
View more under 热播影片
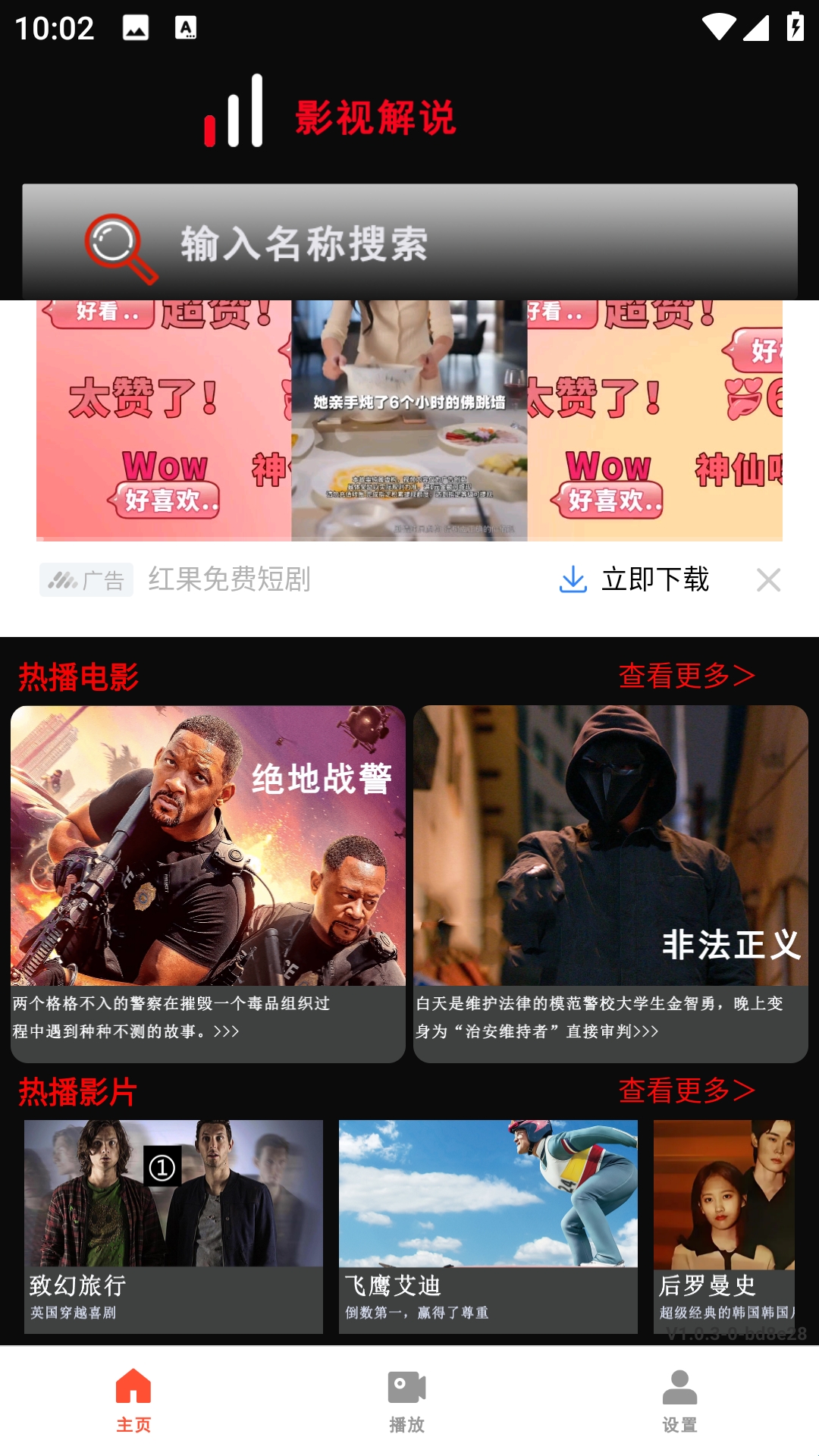point(686,1090)
